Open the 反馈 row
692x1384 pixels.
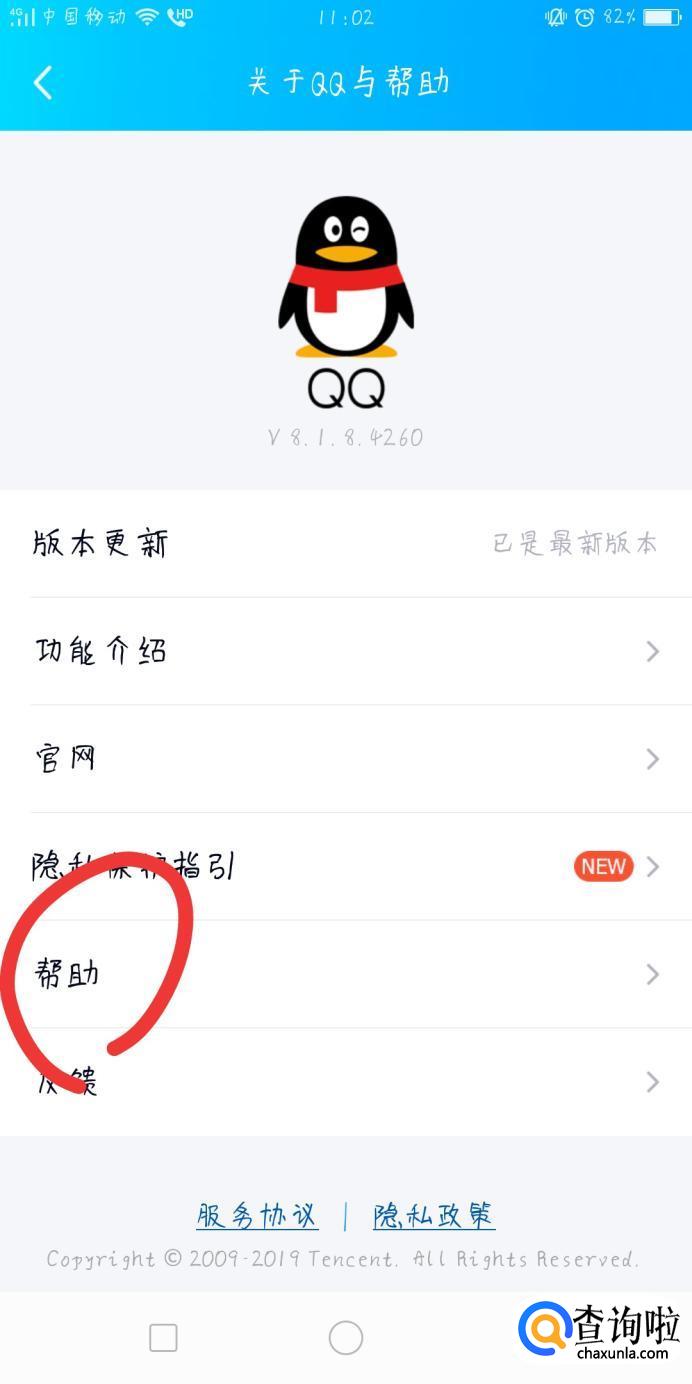(346, 1082)
